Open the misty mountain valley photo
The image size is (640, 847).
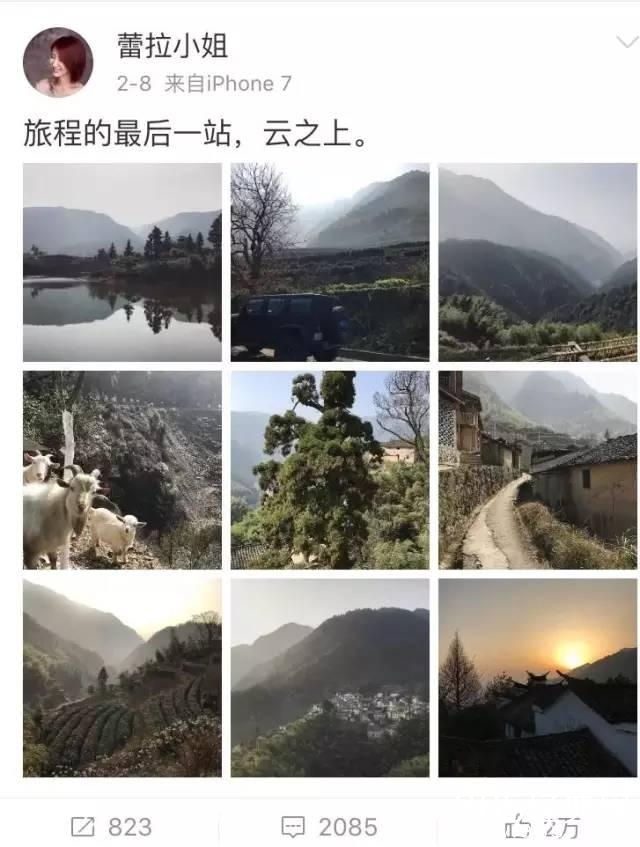pyautogui.click(x=537, y=262)
